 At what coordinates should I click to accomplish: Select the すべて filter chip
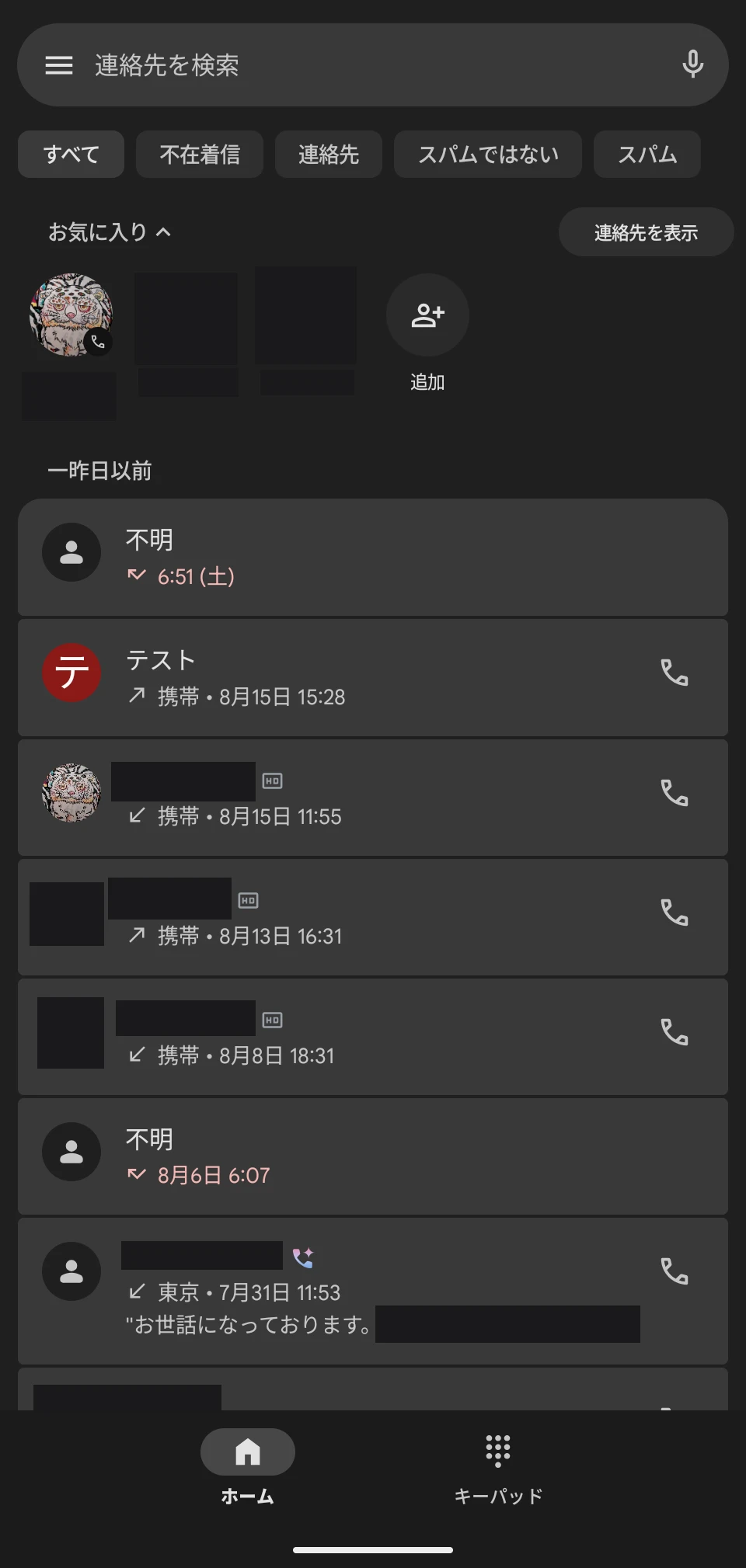pyautogui.click(x=71, y=155)
